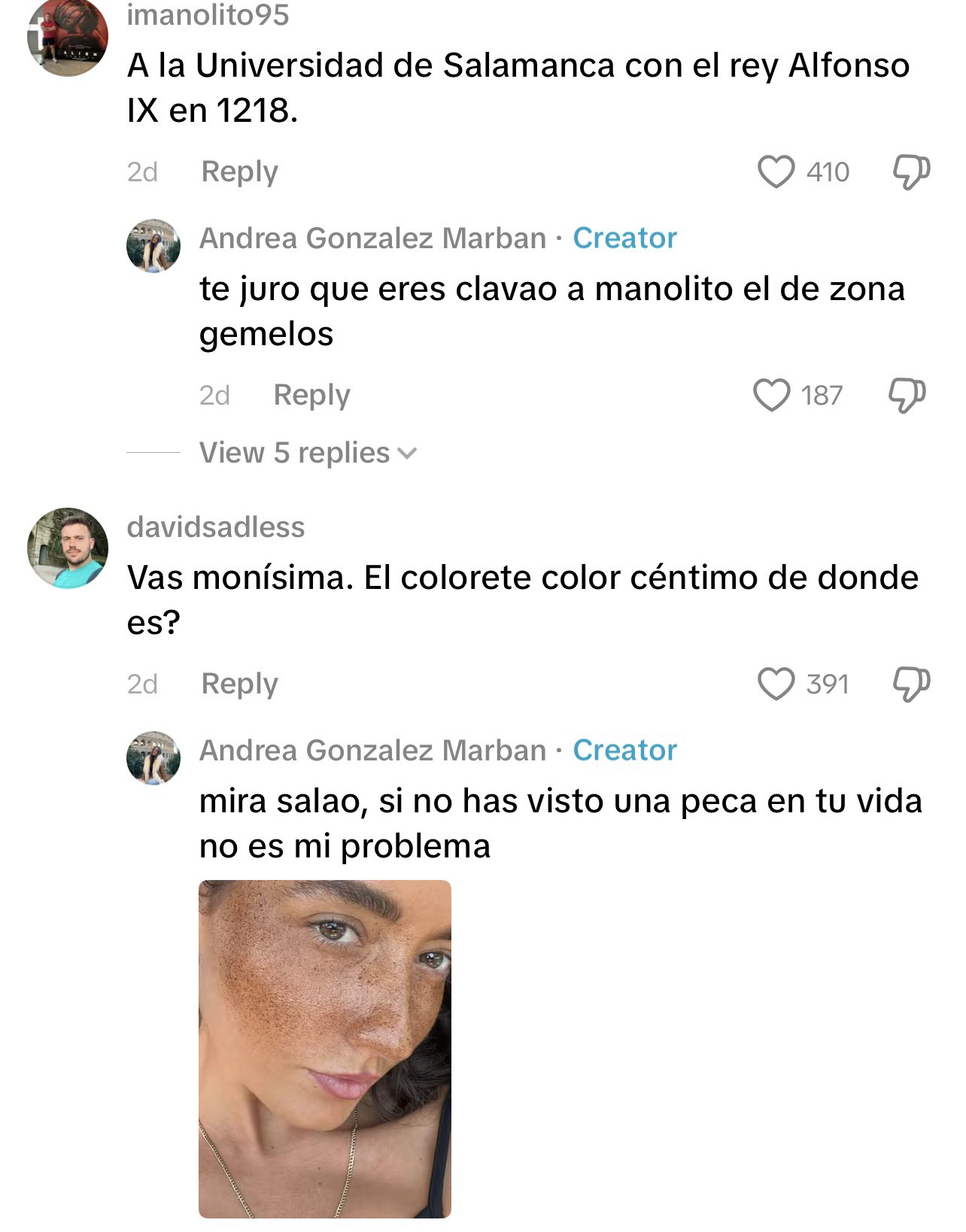Reply to davidsadless's comment
This screenshot has width=966, height=1232.
239,684
